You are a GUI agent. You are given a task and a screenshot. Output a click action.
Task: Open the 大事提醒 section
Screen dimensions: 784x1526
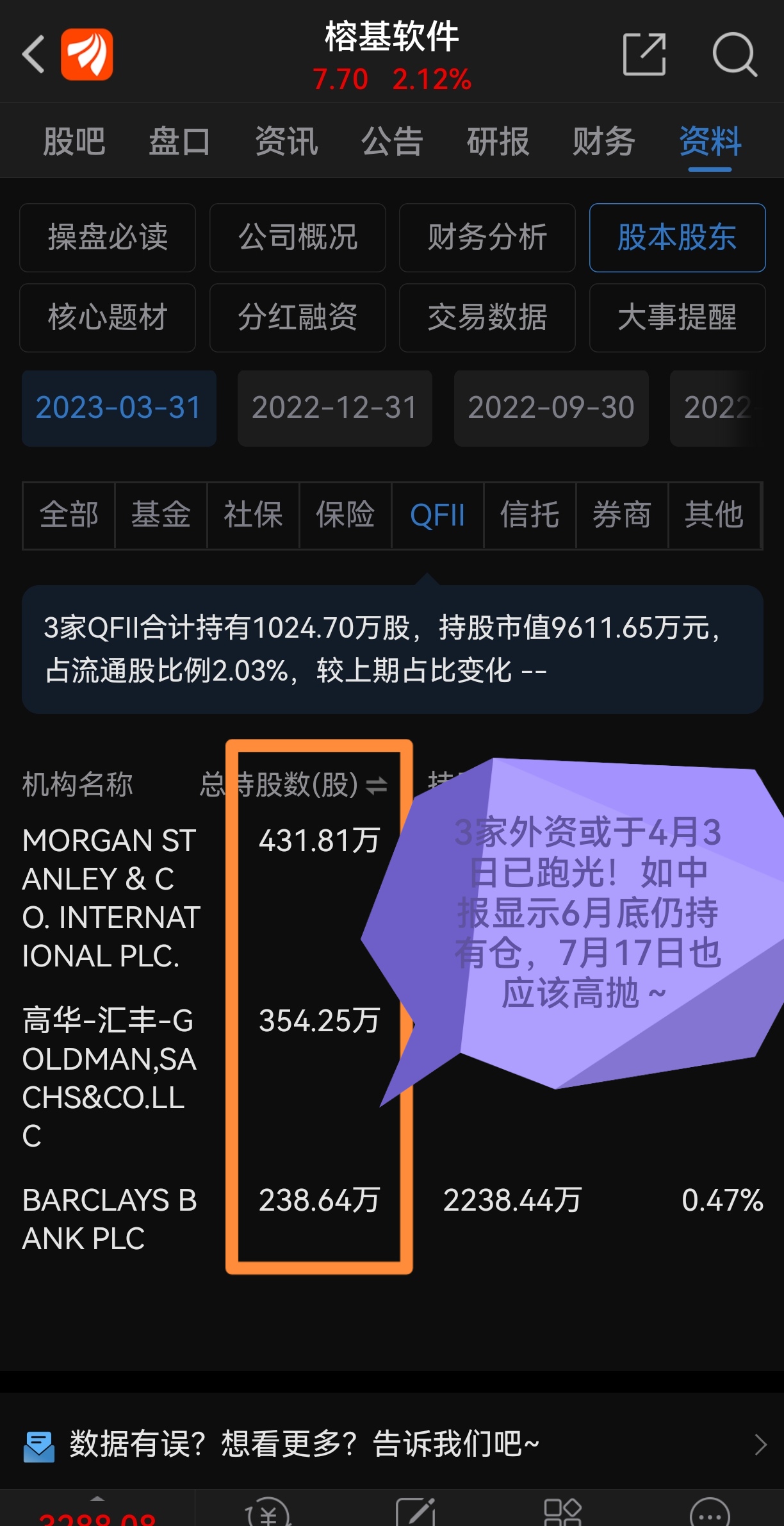(678, 318)
